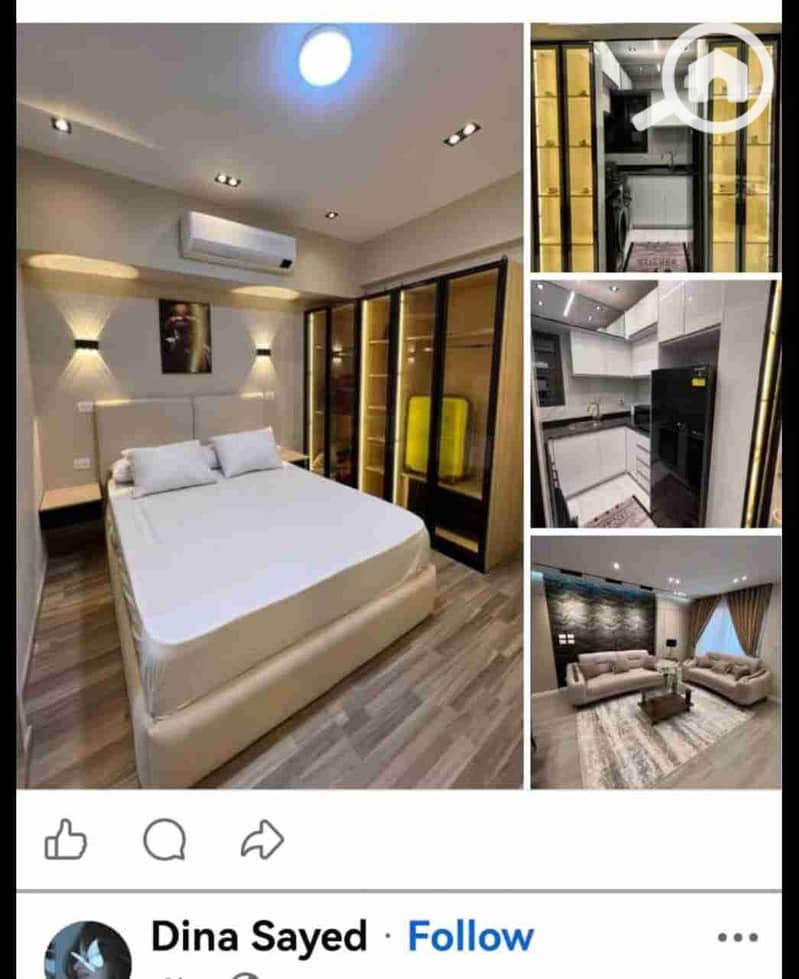Follow Dina Sayed
This screenshot has height=979, width=799.
tap(470, 937)
